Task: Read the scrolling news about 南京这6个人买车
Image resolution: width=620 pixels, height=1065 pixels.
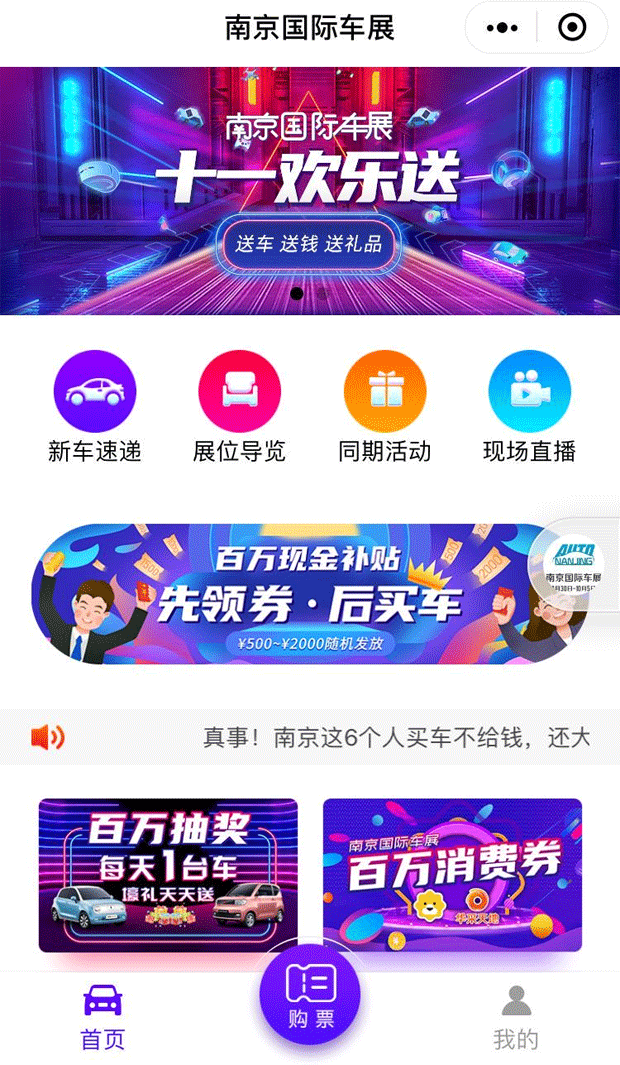Action: coord(397,738)
